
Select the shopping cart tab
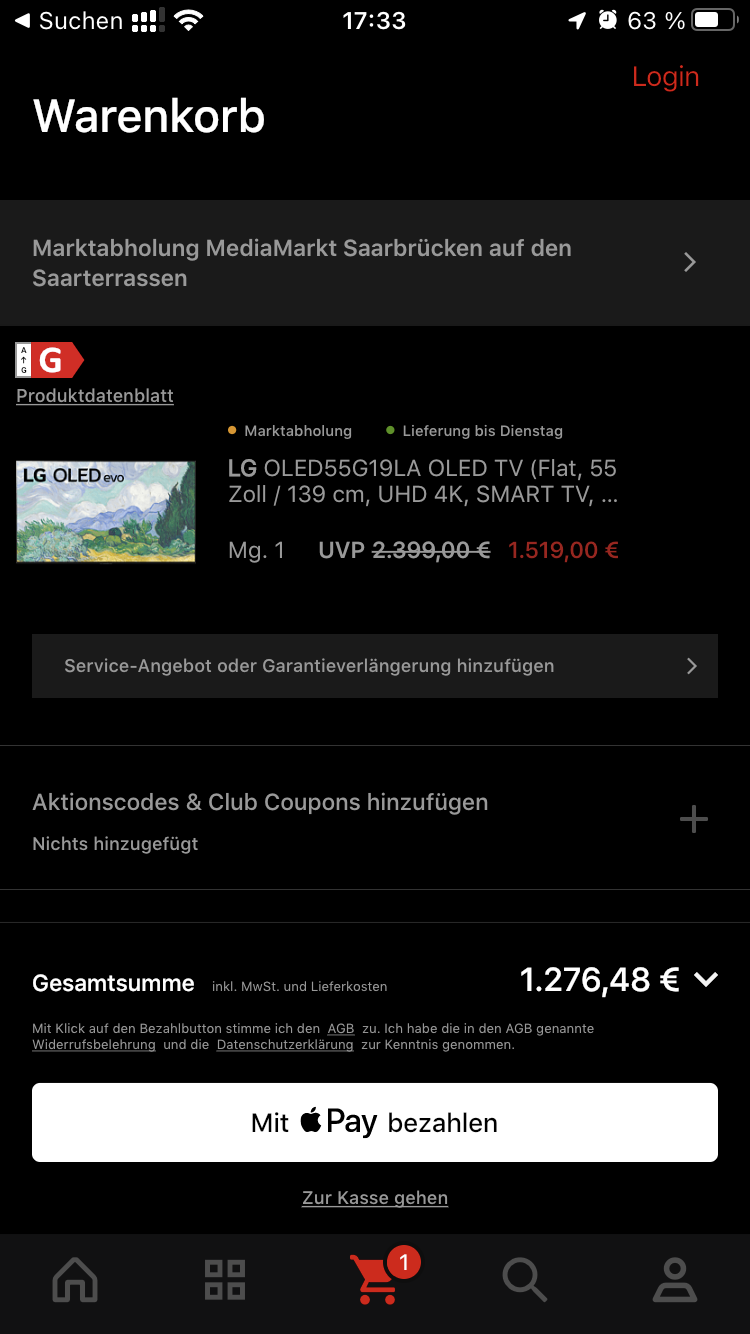point(375,1280)
